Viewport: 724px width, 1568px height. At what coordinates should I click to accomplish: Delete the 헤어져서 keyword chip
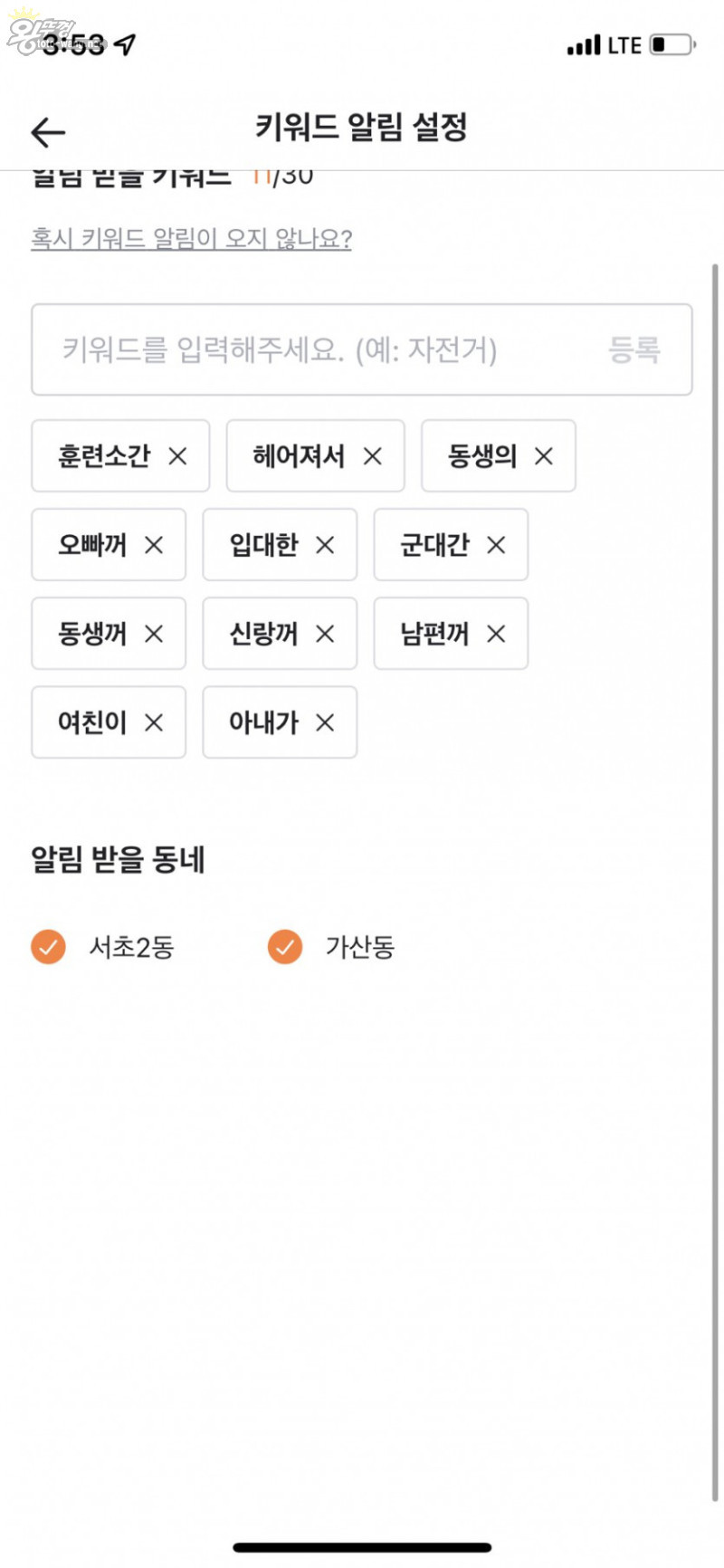[x=372, y=456]
